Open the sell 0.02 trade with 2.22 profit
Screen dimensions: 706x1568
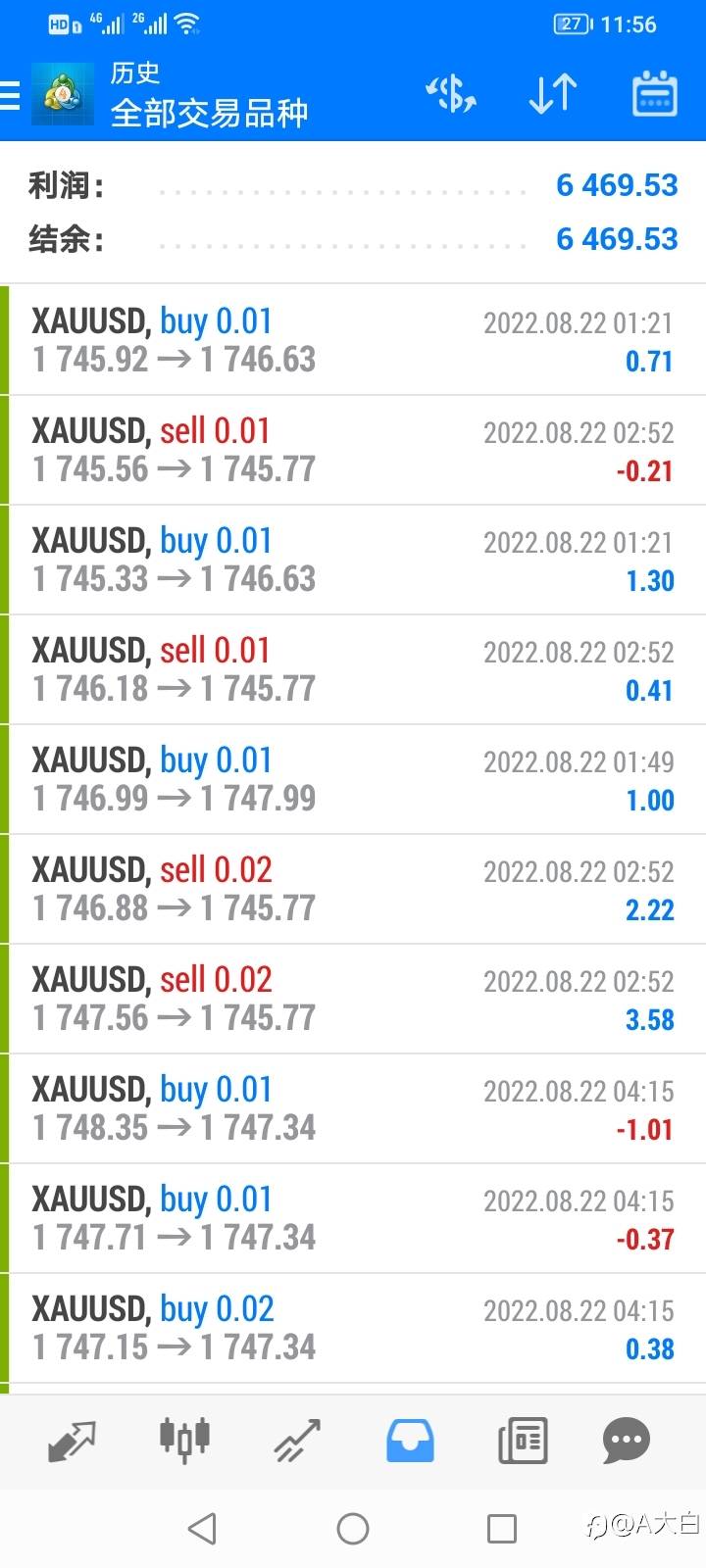tap(353, 889)
